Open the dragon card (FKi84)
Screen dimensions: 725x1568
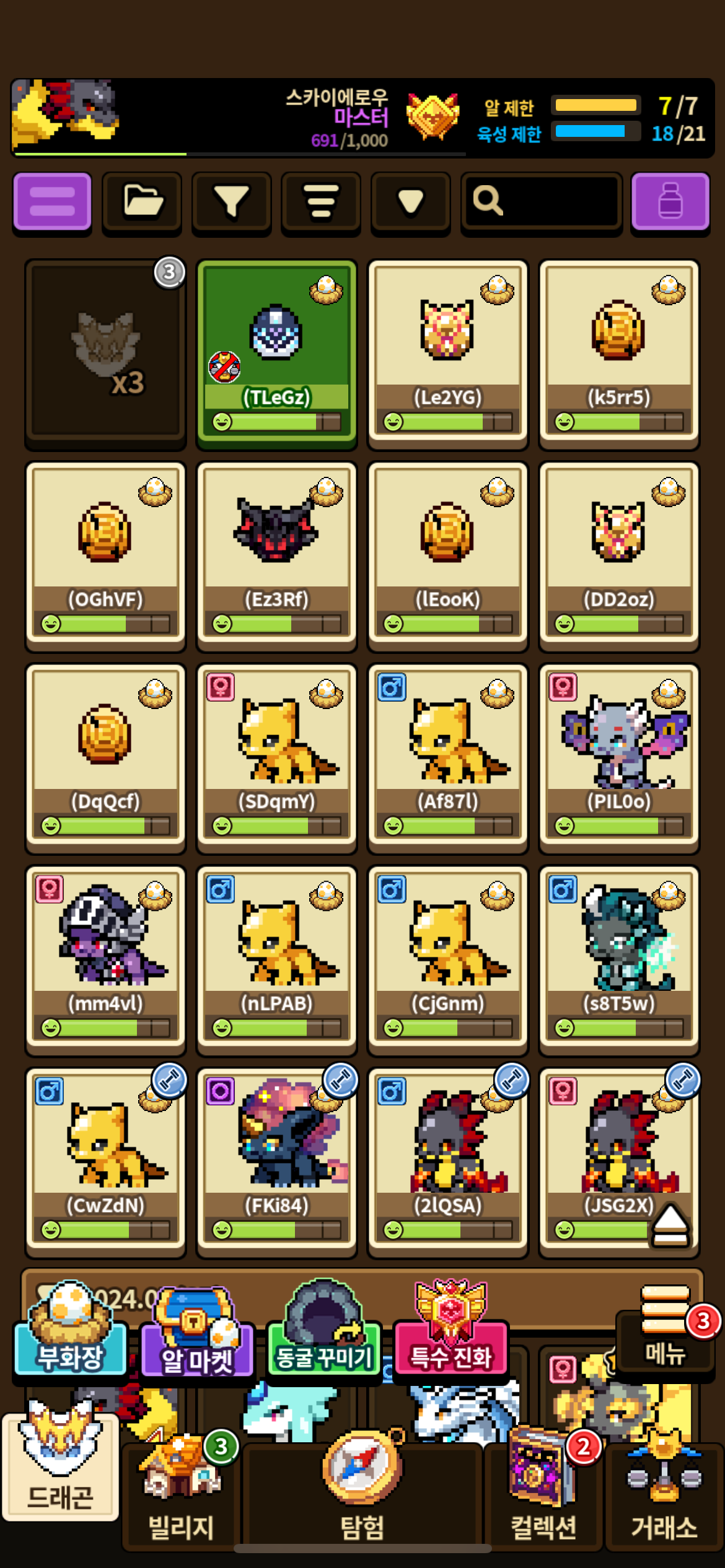[276, 1161]
